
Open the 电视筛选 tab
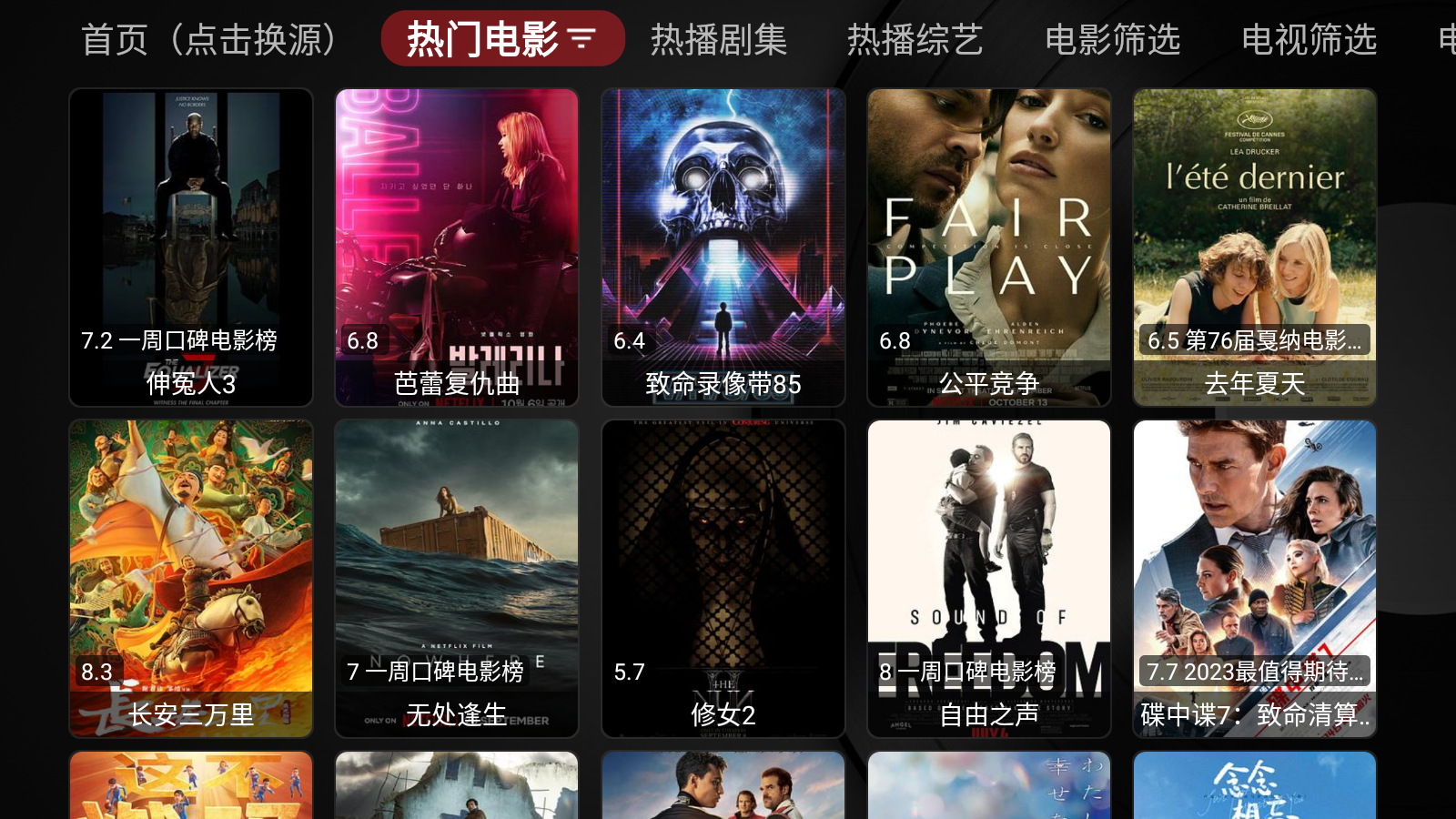[1309, 40]
